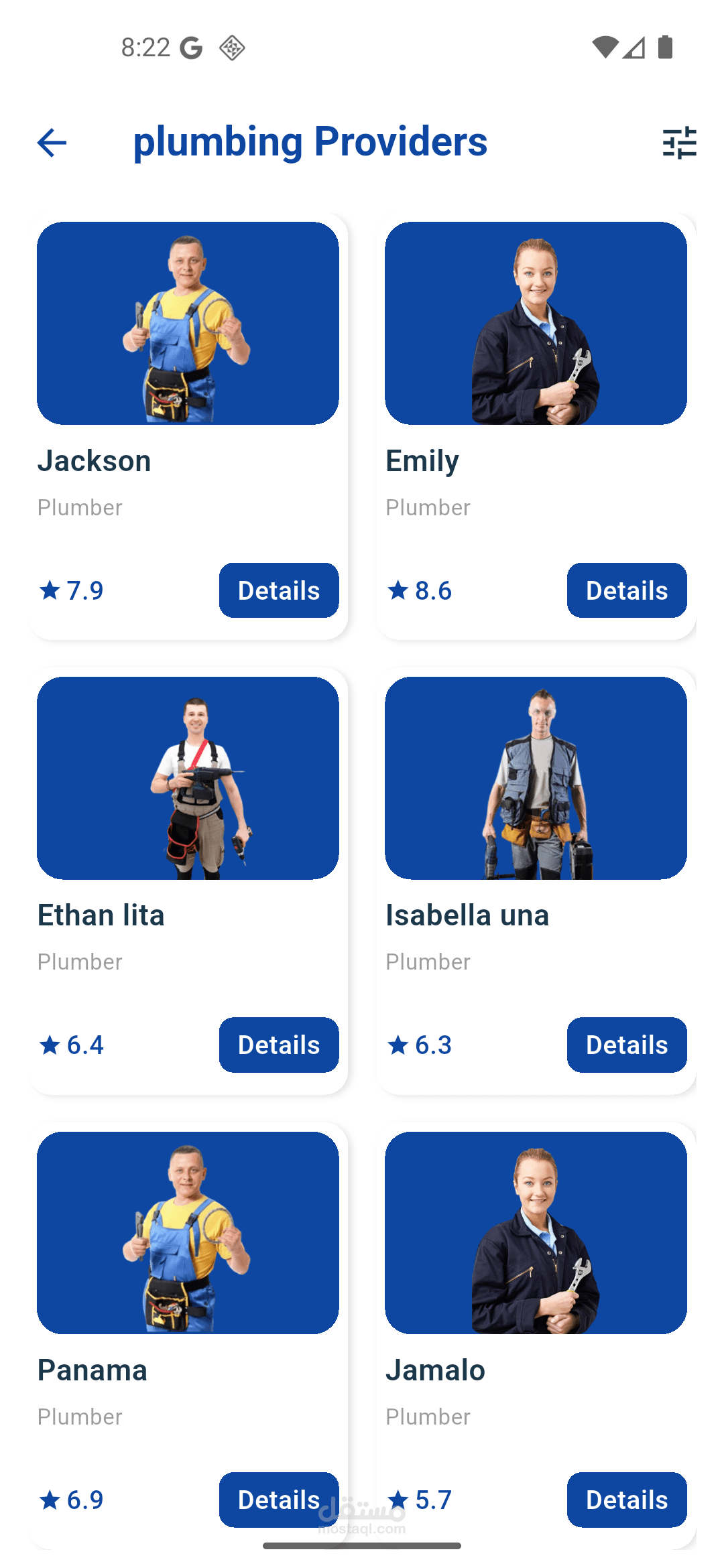The width and height of the screenshot is (724, 1568).
Task: Open Emily's provider card photo
Action: click(536, 323)
